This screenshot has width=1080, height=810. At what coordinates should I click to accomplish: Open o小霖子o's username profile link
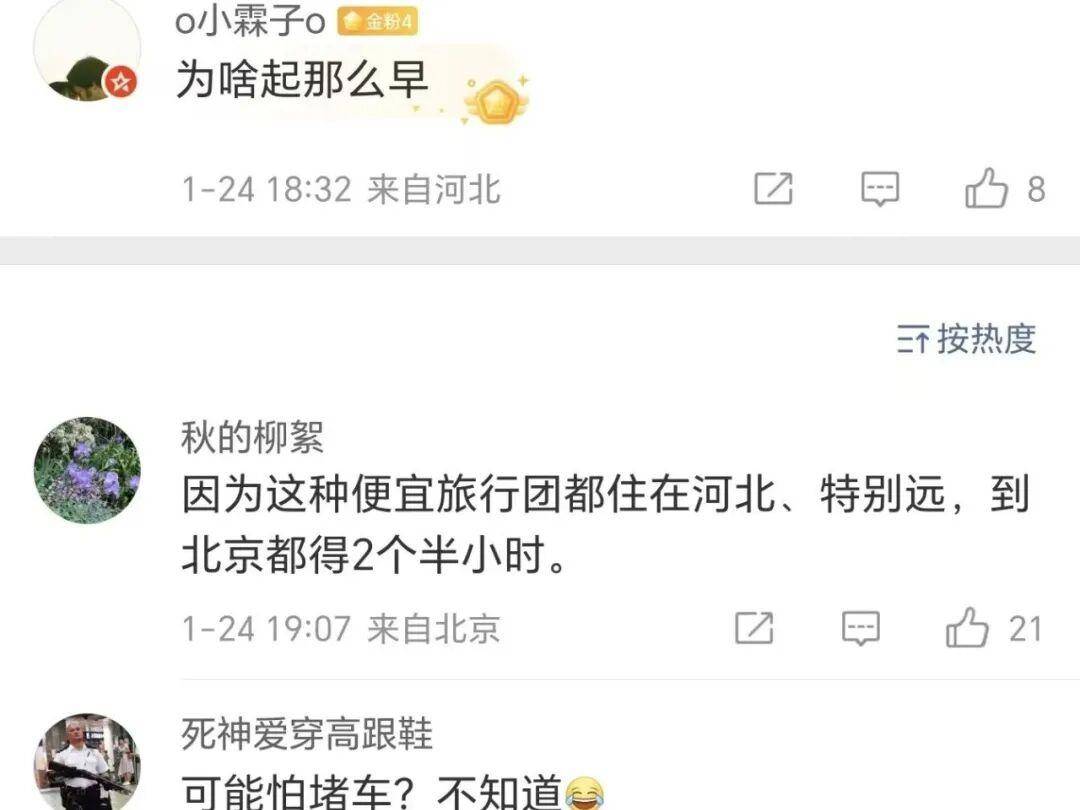pyautogui.click(x=250, y=22)
